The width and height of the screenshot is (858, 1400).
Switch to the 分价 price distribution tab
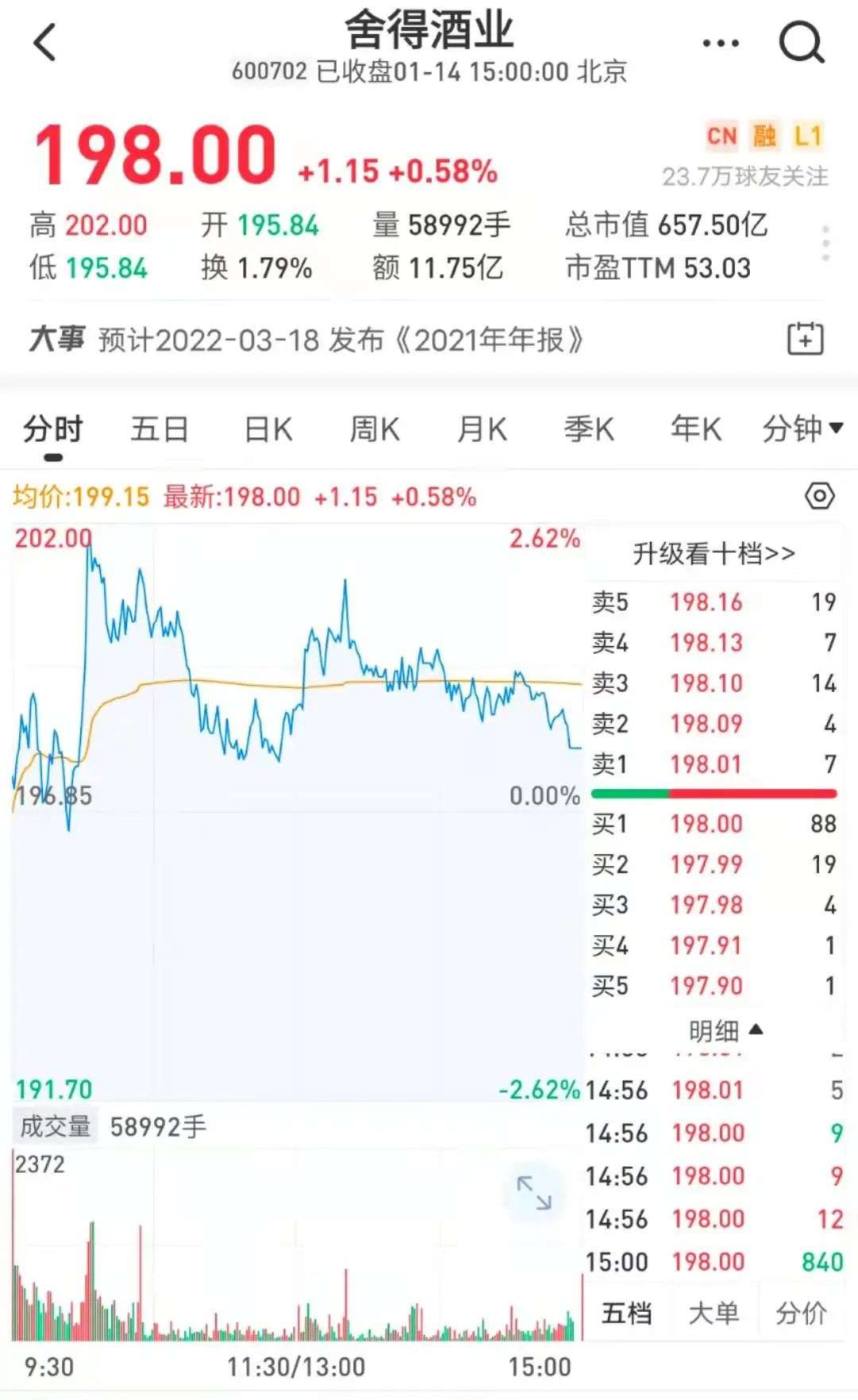coord(801,1313)
